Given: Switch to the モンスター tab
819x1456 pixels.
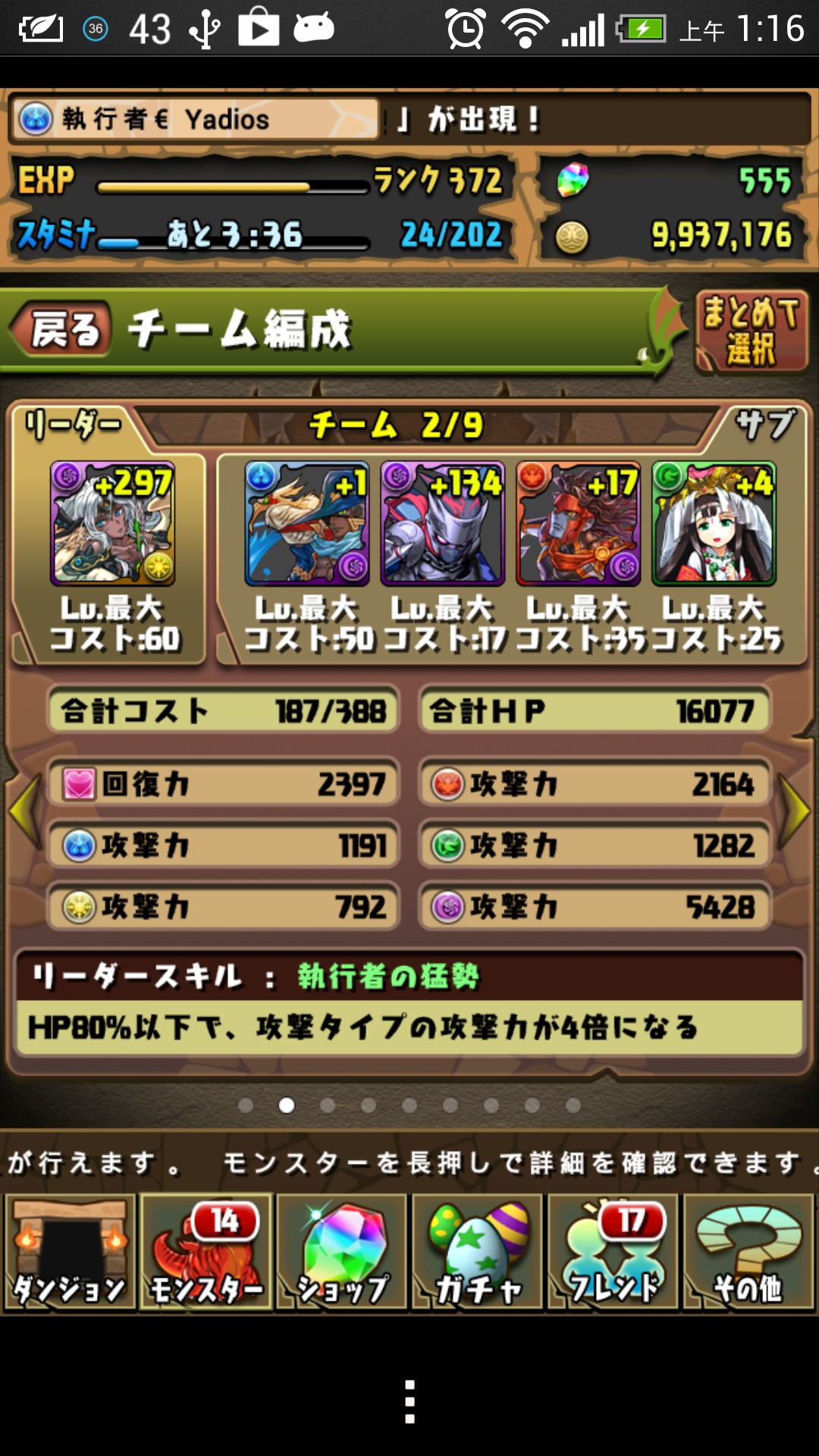Looking at the screenshot, I should click(x=206, y=1252).
